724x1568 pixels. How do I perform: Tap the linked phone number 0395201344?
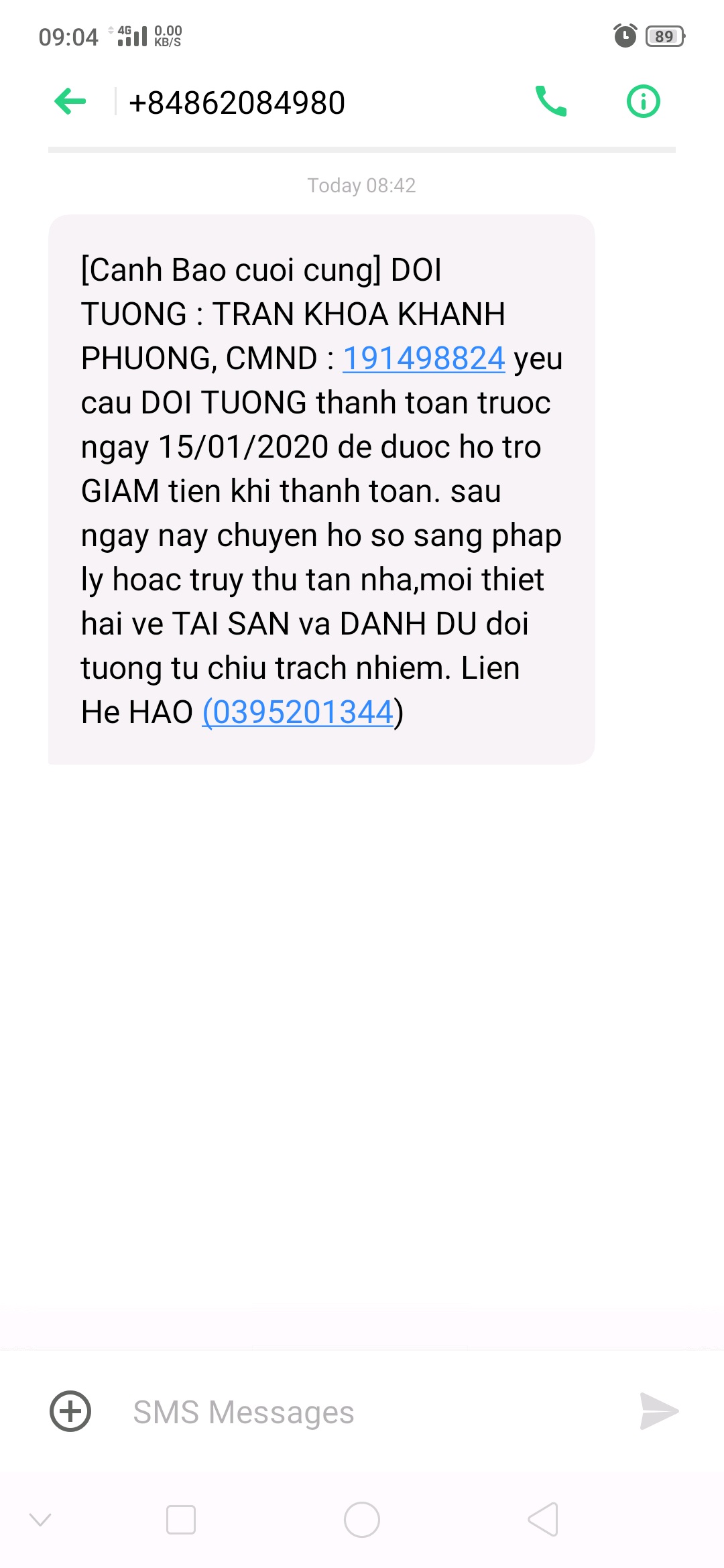click(298, 712)
